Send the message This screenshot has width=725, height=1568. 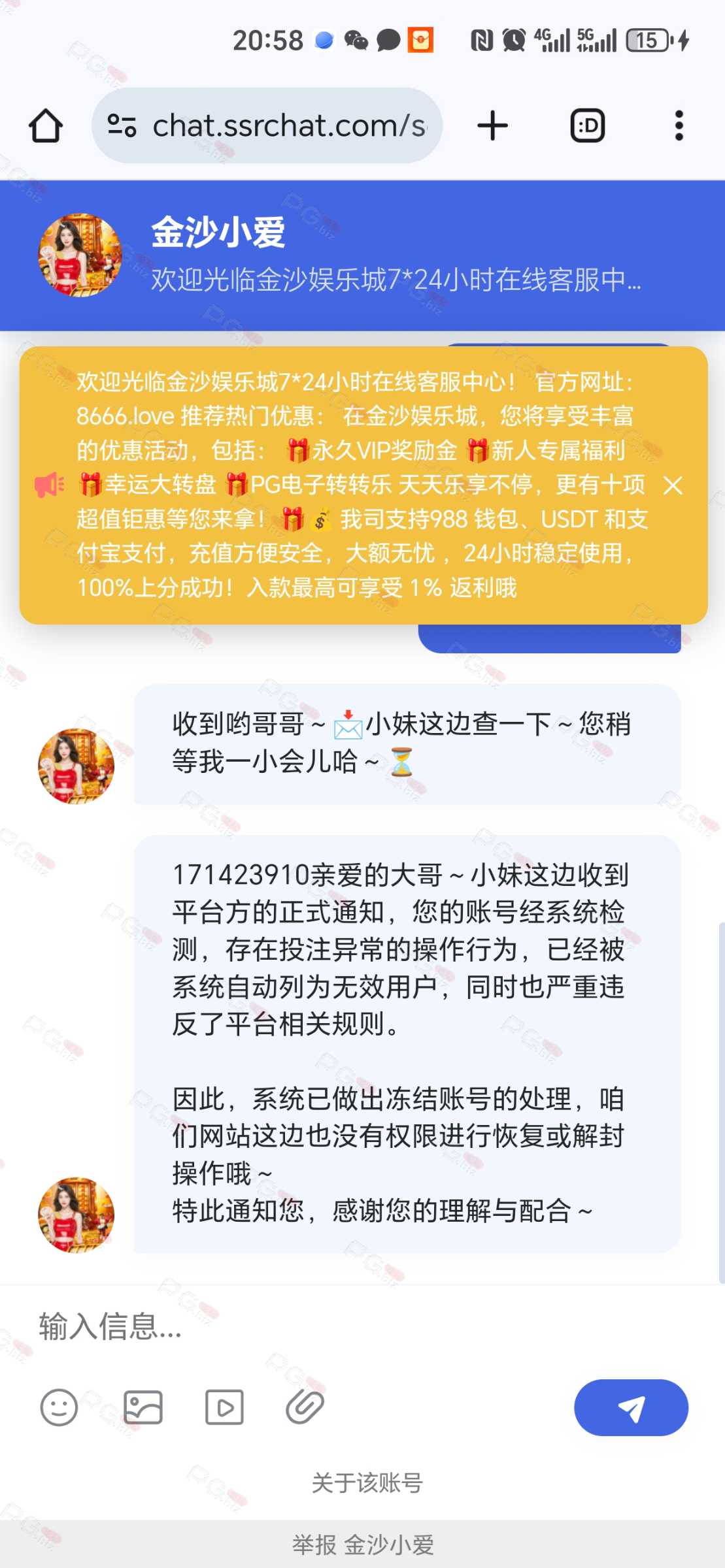point(631,1407)
